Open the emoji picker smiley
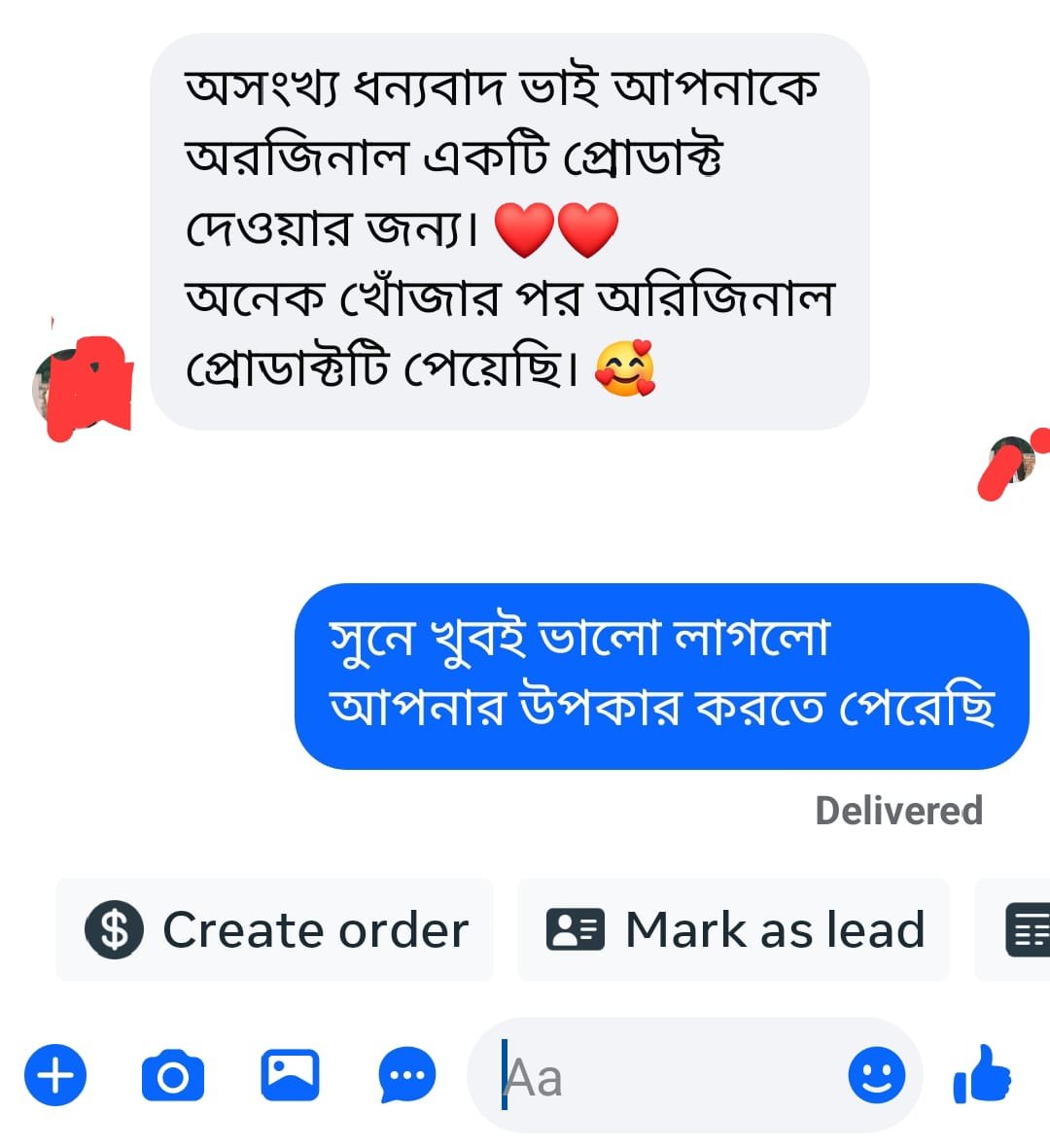This screenshot has height=1148, width=1050. pyautogui.click(x=876, y=1076)
